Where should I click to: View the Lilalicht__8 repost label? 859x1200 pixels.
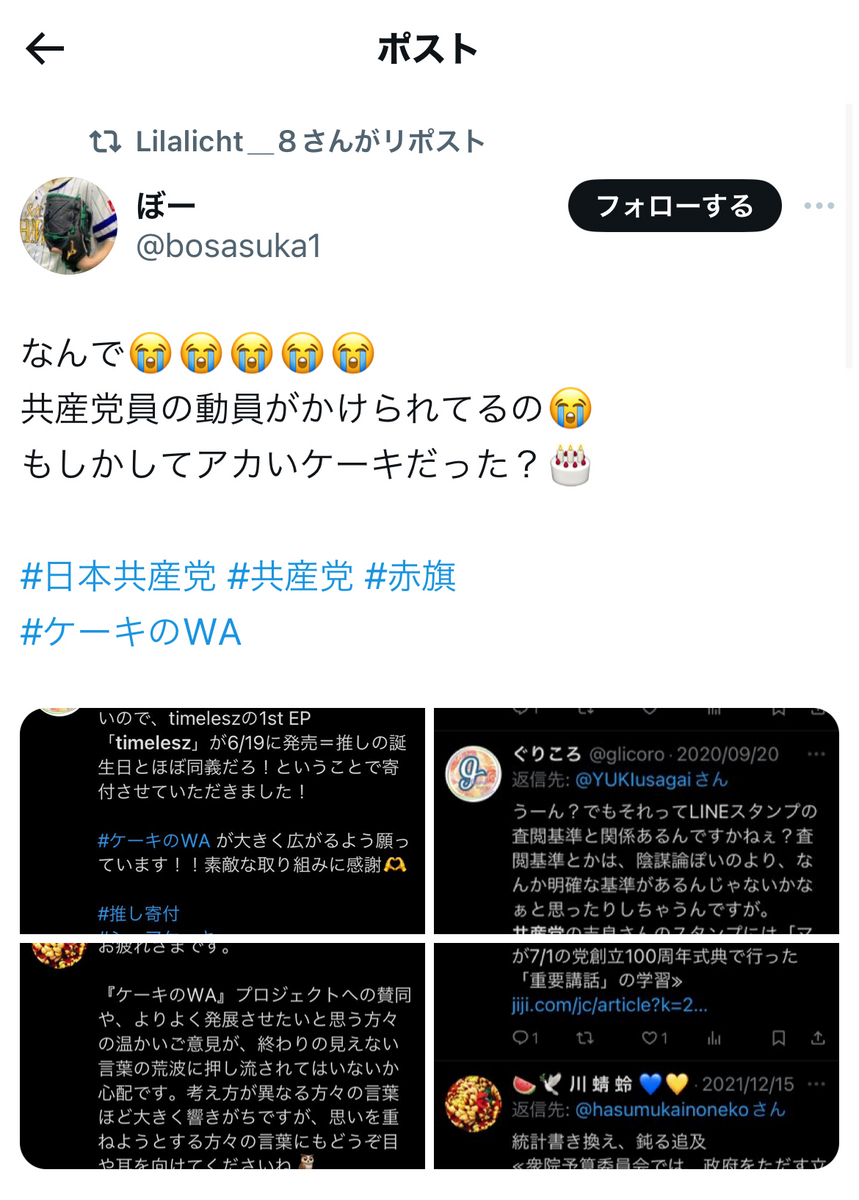(x=309, y=141)
